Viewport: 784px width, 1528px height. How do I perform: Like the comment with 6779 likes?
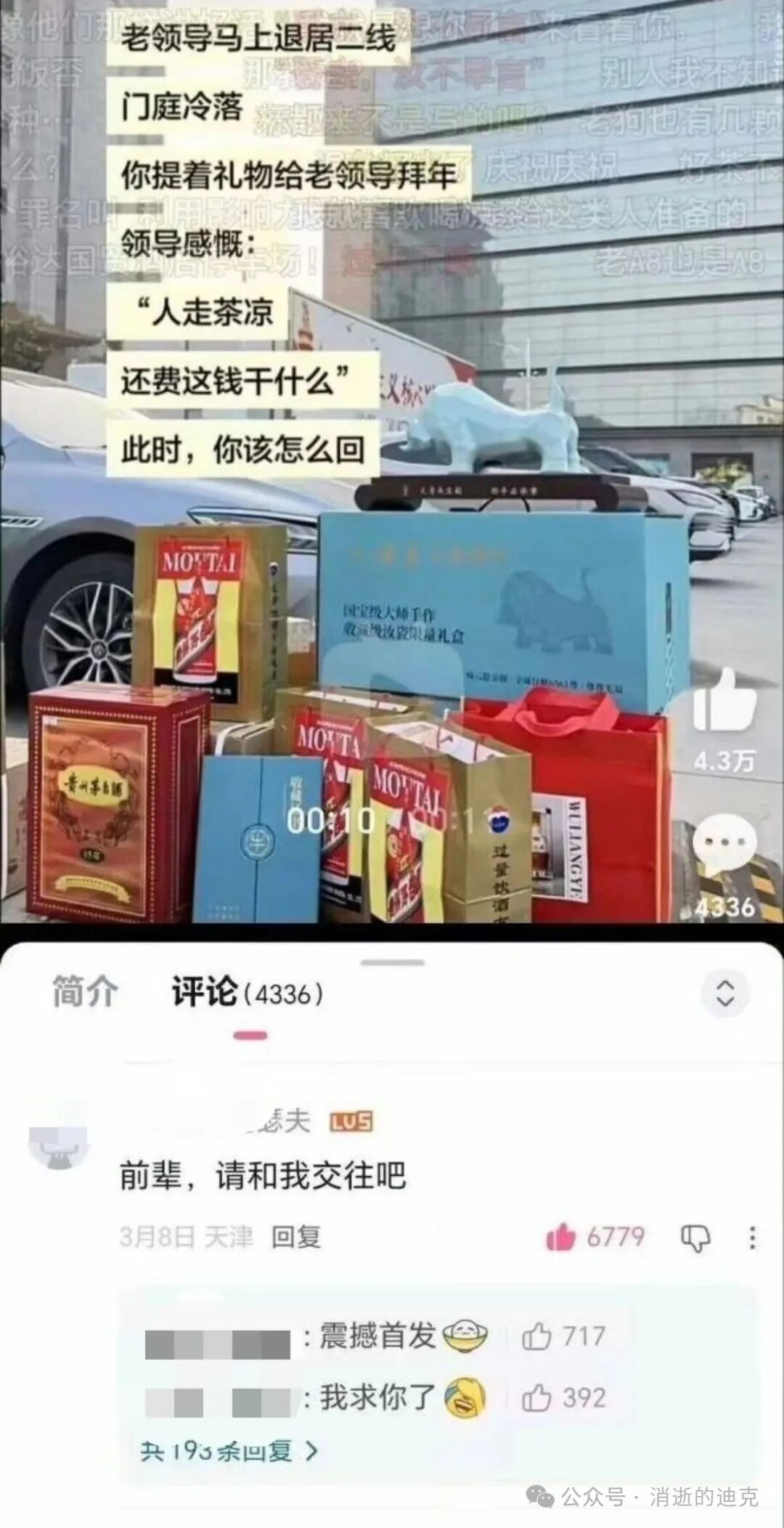561,1238
